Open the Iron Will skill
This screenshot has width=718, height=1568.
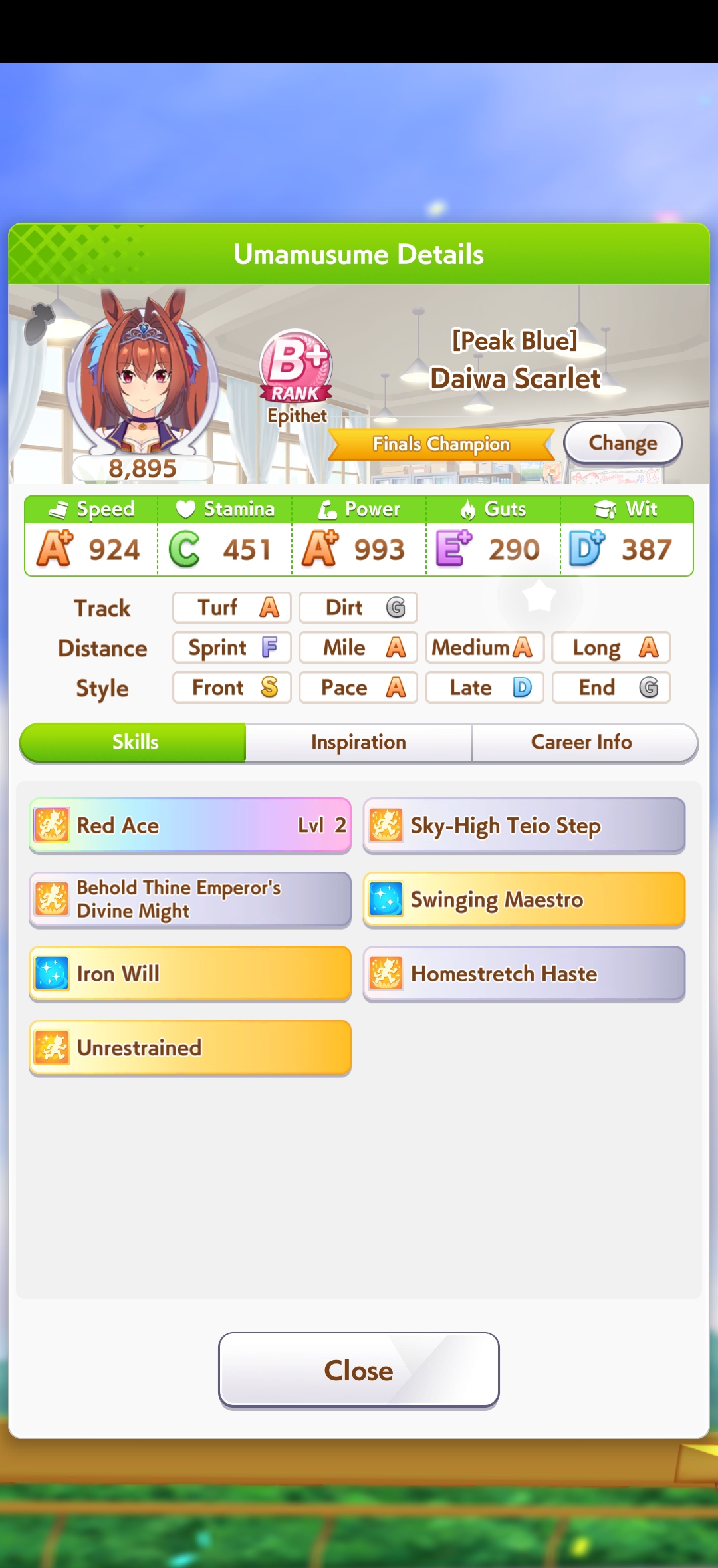(x=190, y=974)
